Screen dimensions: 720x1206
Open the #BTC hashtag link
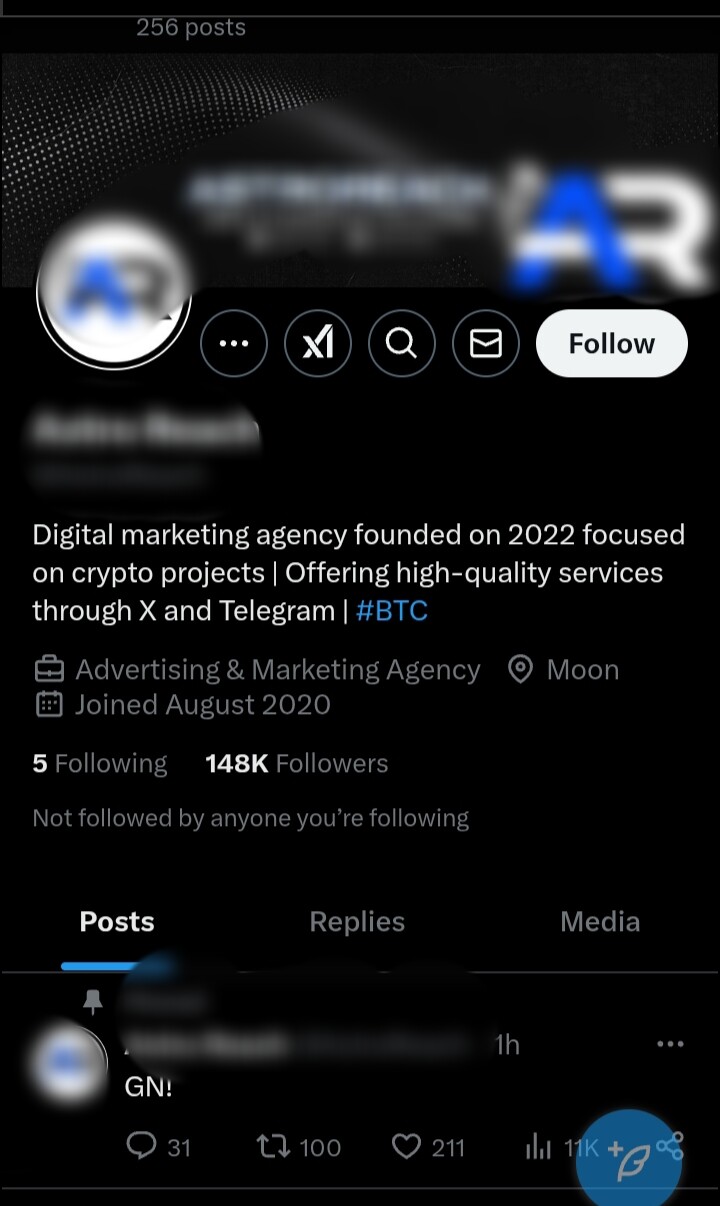391,610
